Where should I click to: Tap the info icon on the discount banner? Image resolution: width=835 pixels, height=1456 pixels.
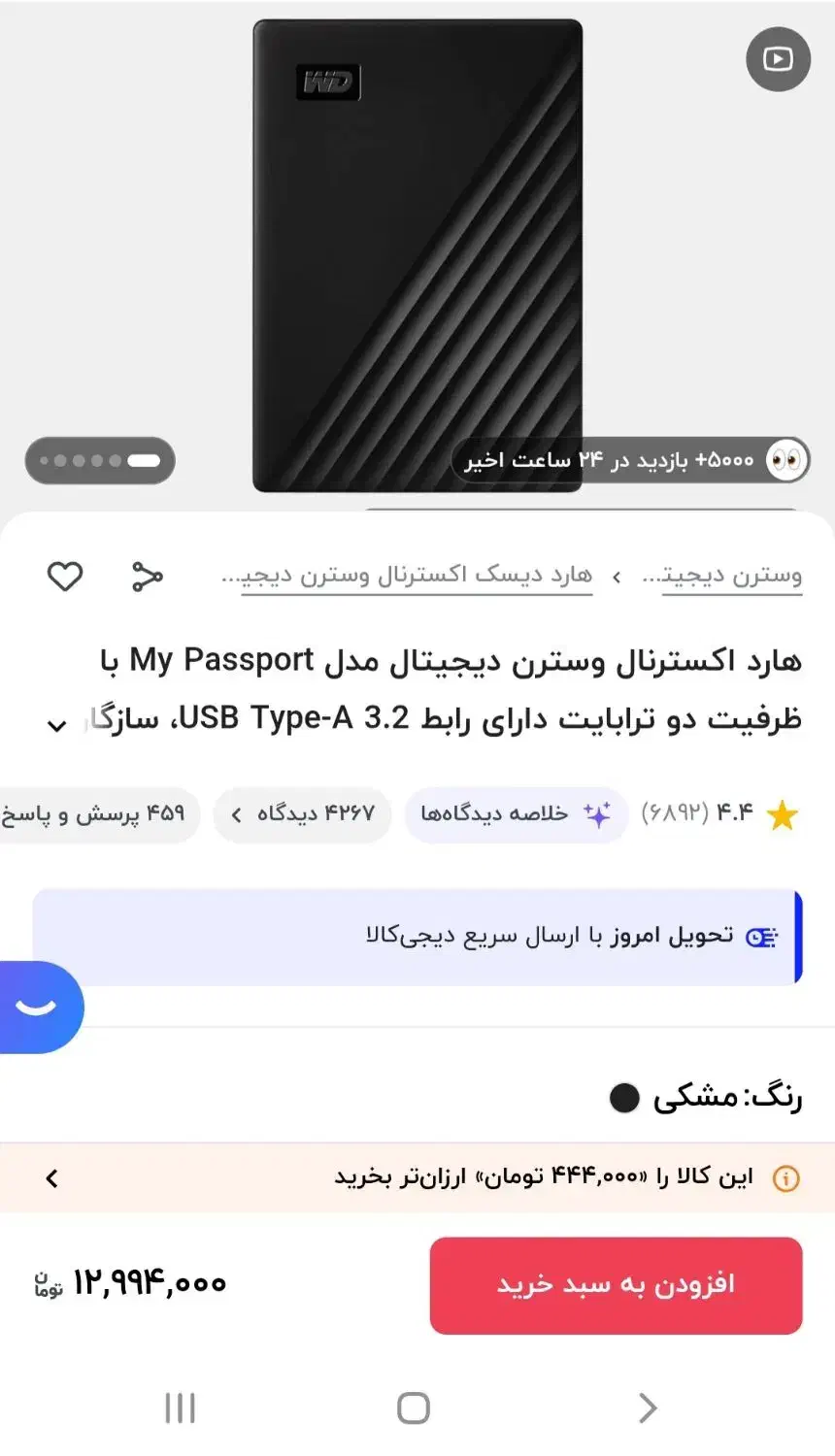(x=784, y=1176)
